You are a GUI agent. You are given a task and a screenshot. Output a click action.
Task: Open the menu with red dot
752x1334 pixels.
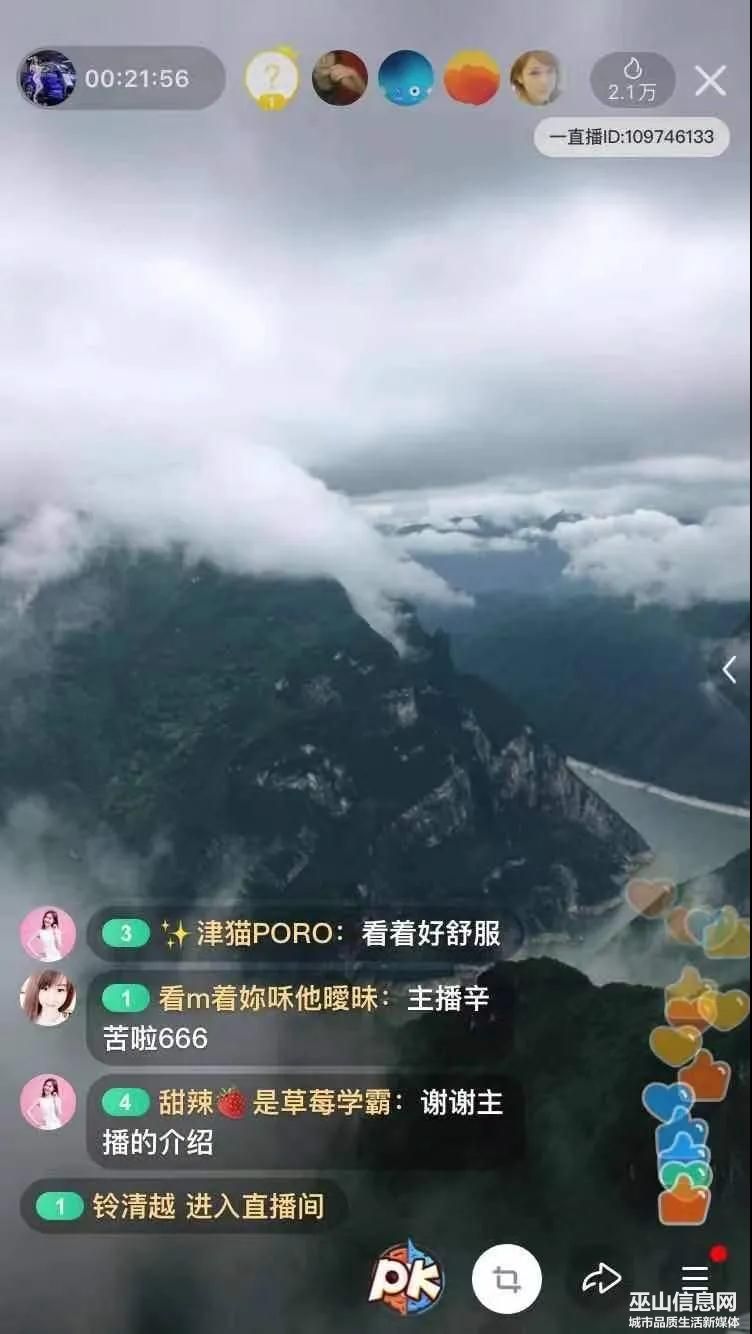[x=695, y=1277]
